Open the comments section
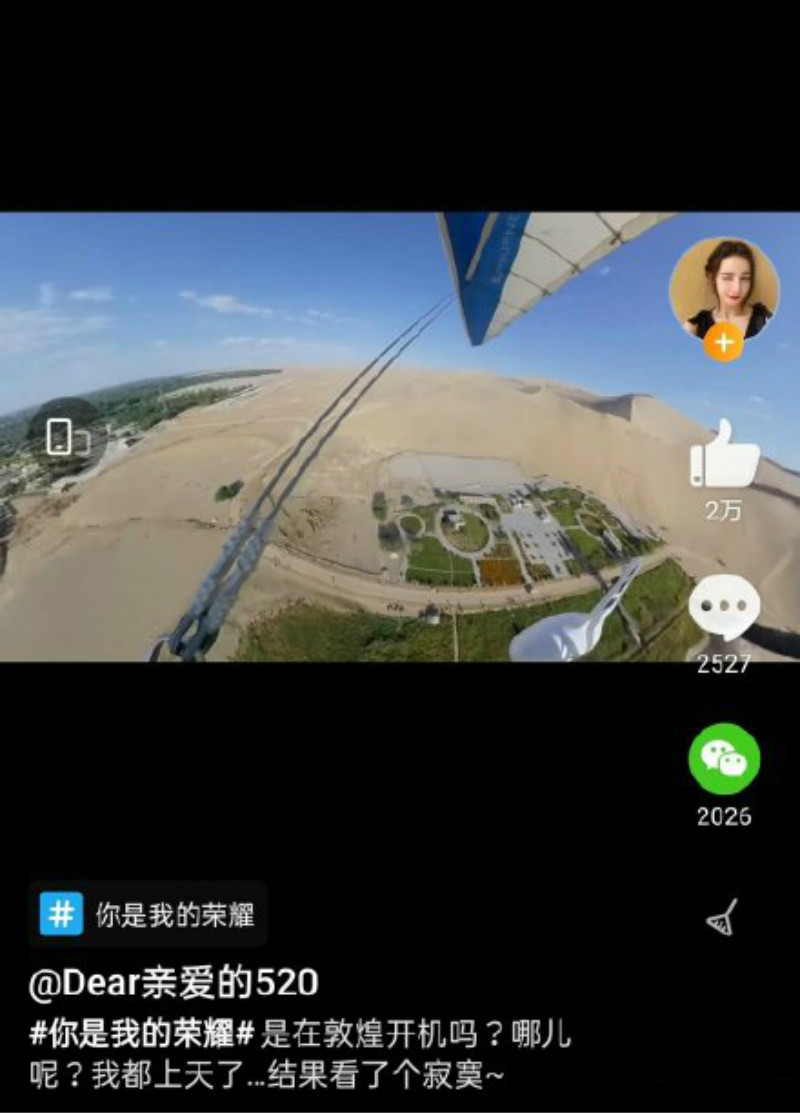This screenshot has width=800, height=1113. pyautogui.click(x=724, y=607)
